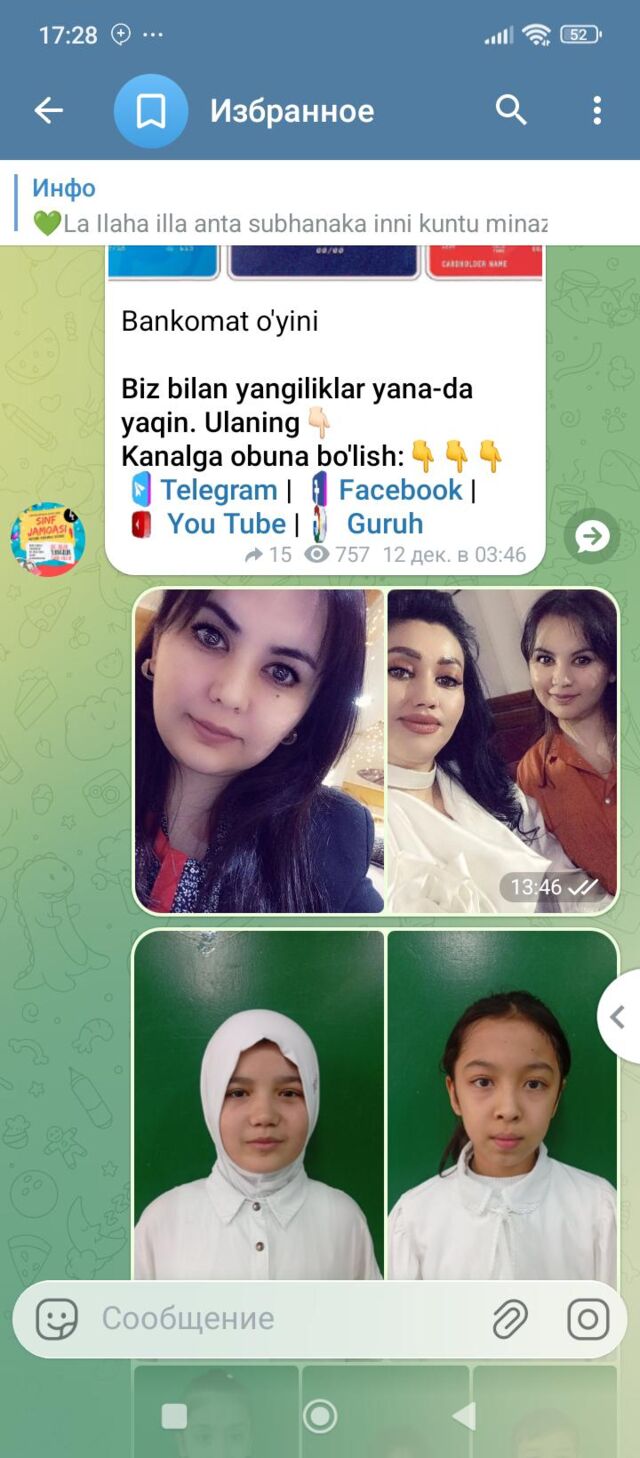
Task: Attach a file with the paperclip
Action: 510,1319
